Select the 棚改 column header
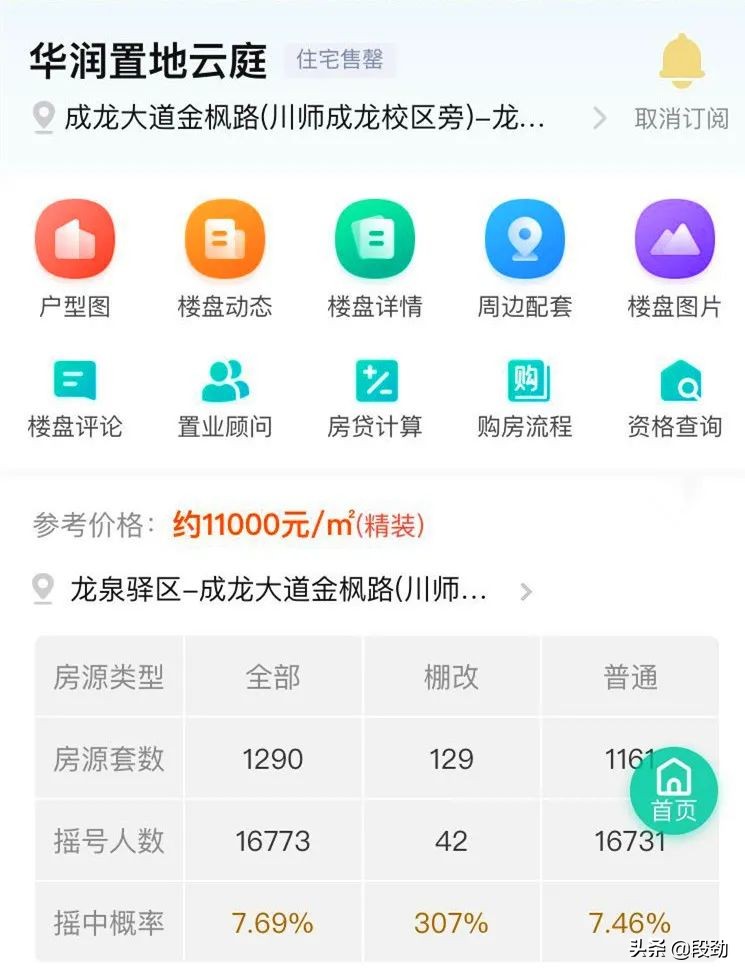This screenshot has height=975, width=745. pos(451,677)
